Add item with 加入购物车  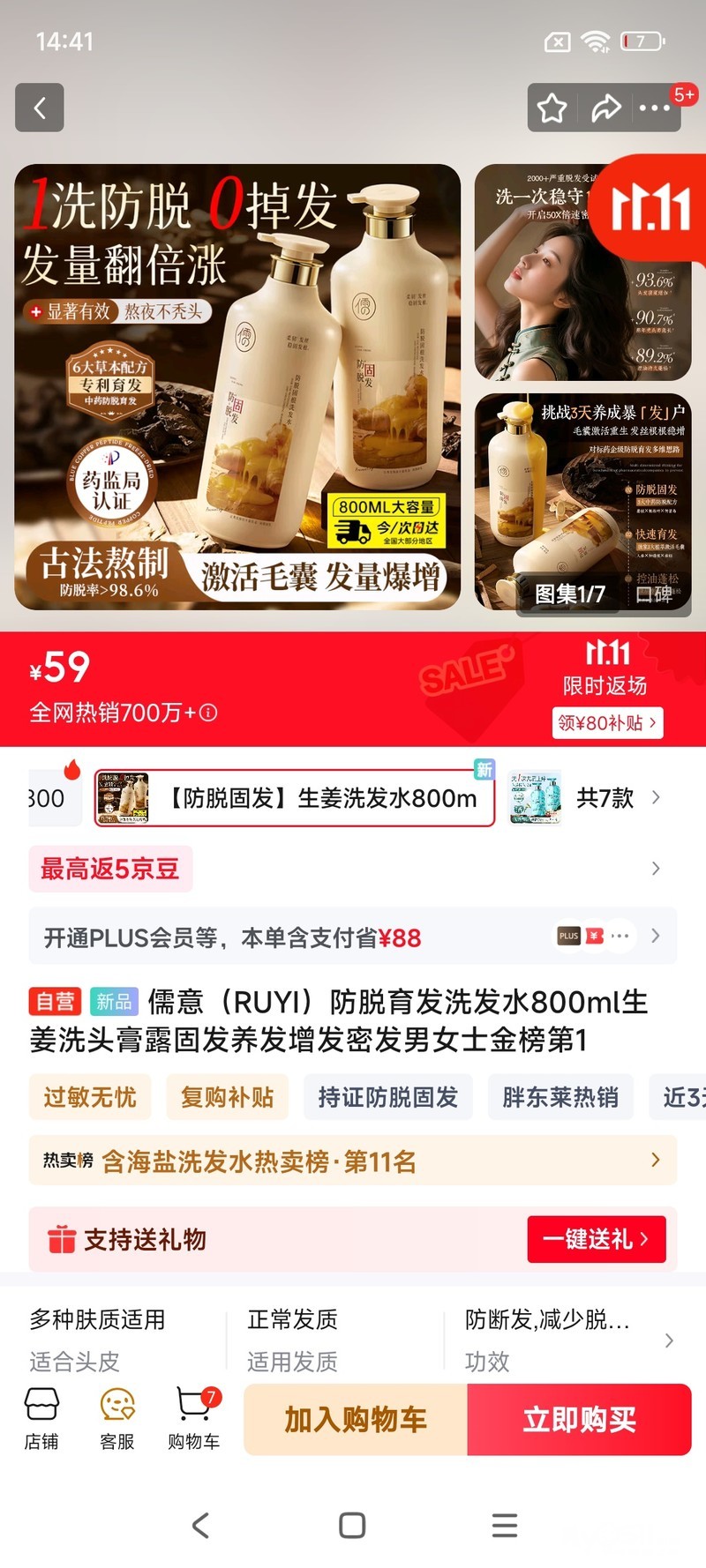[356, 1420]
